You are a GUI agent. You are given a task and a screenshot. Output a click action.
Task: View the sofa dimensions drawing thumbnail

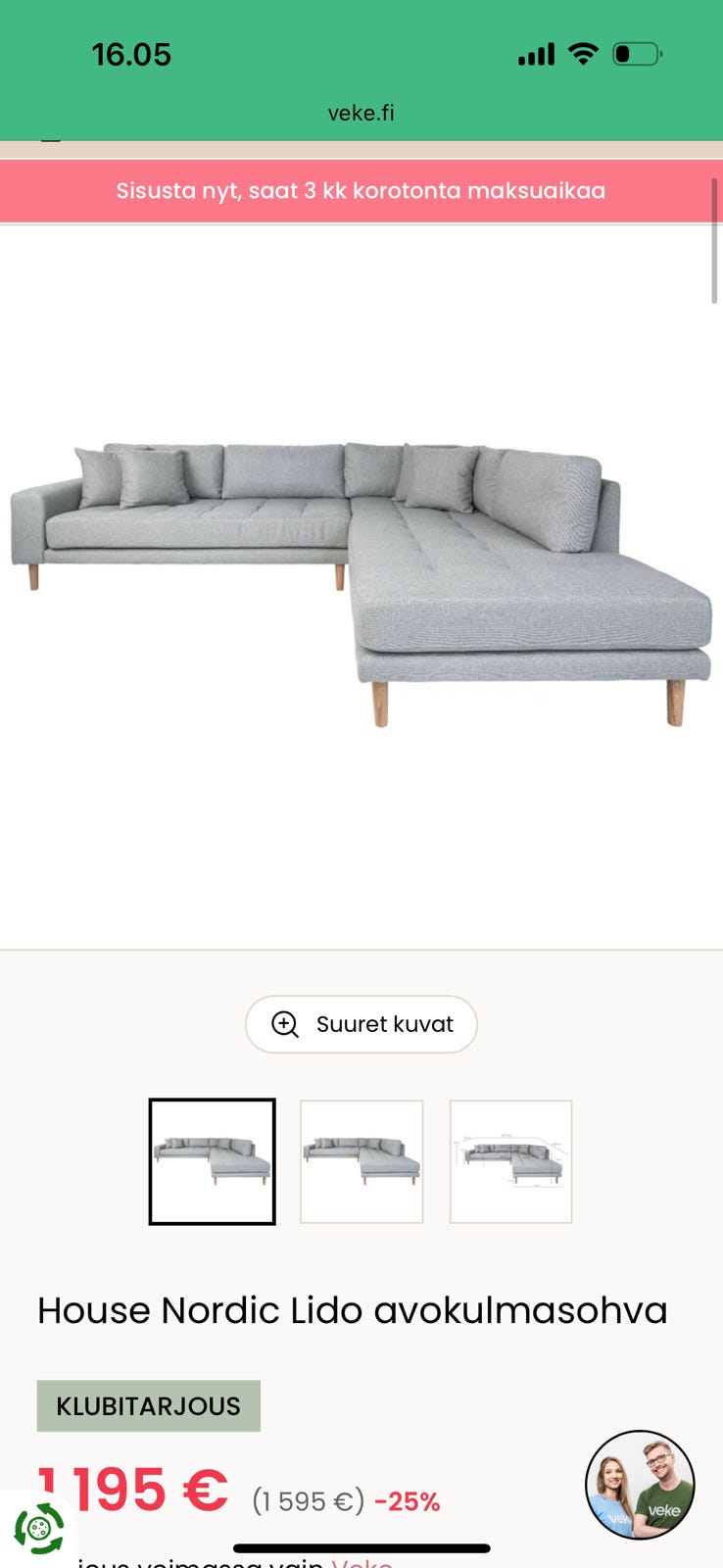click(x=510, y=1161)
